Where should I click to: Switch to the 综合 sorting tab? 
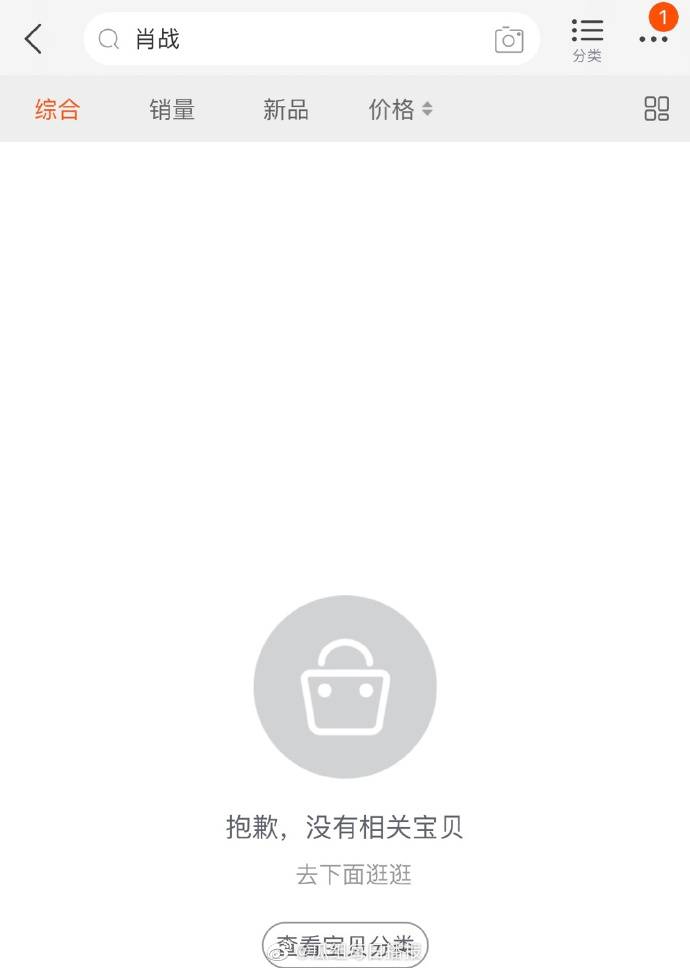point(57,110)
